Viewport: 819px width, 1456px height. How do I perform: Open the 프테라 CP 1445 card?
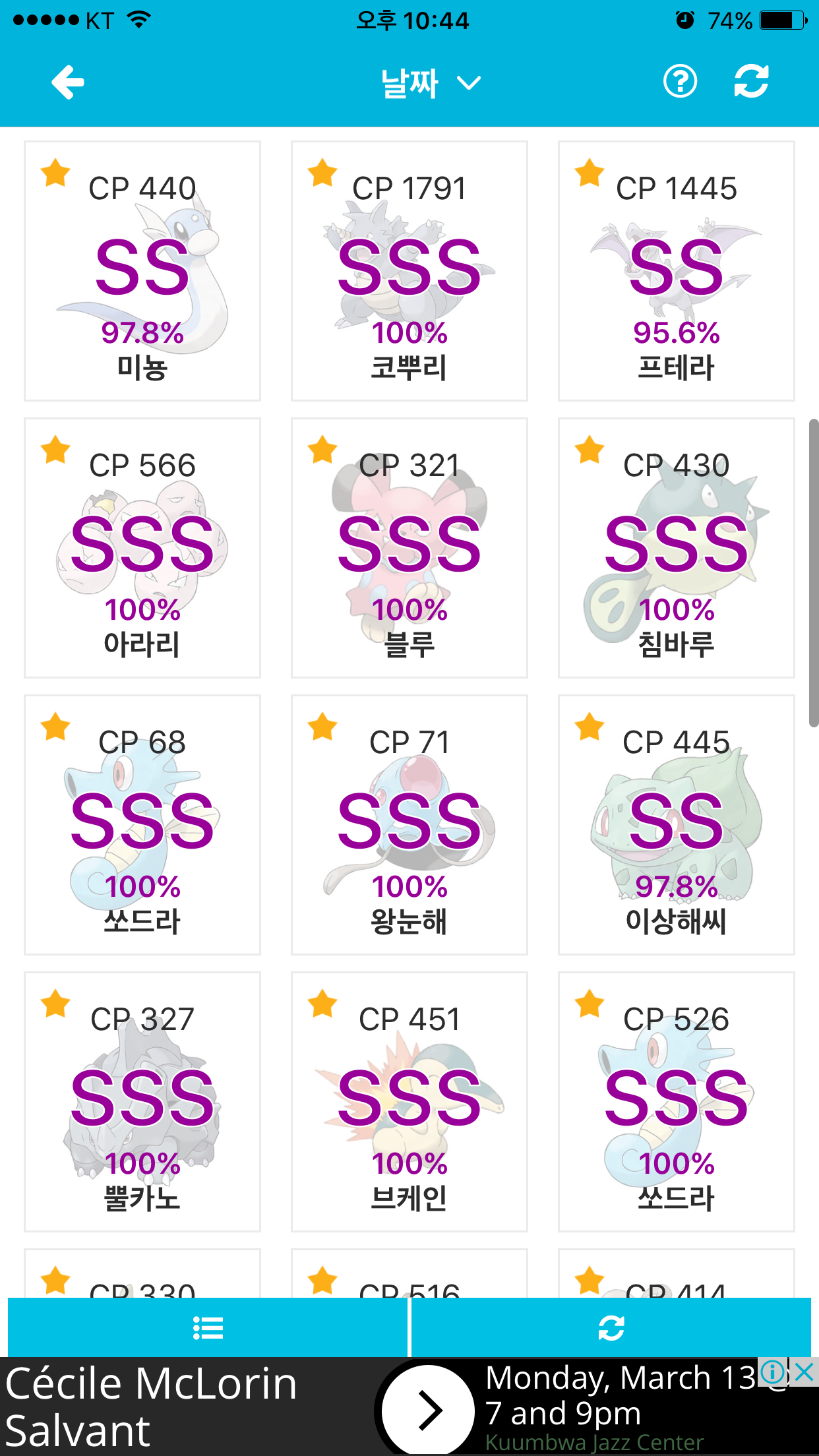677,271
